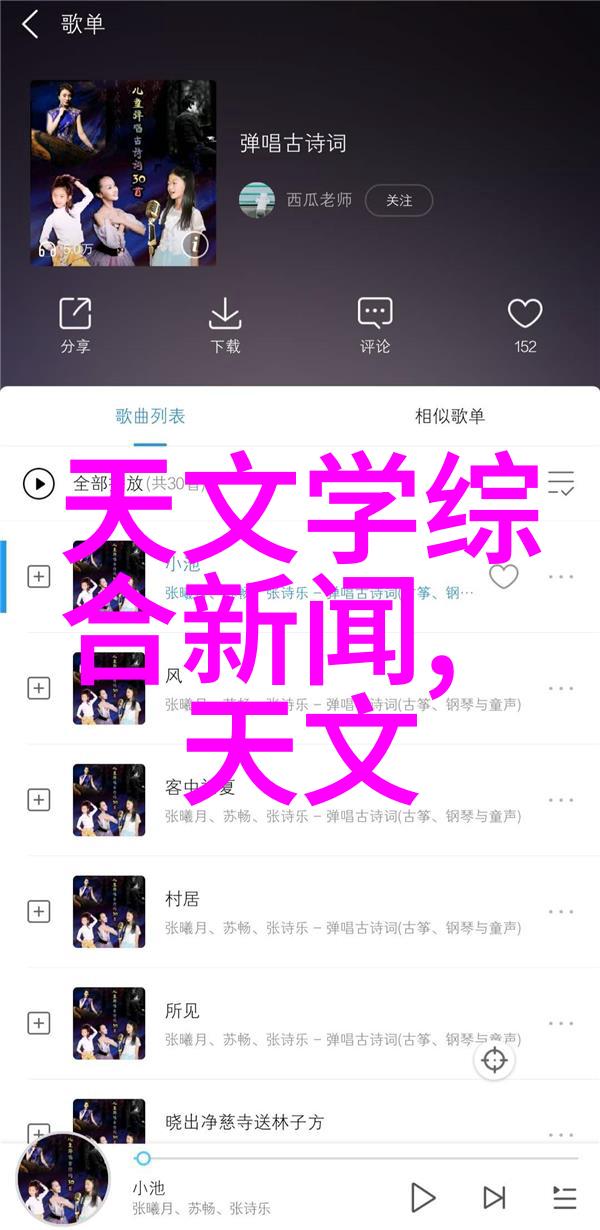Switch to the 相似歌单 tab
Screen dimensions: 600x1230
449,416
